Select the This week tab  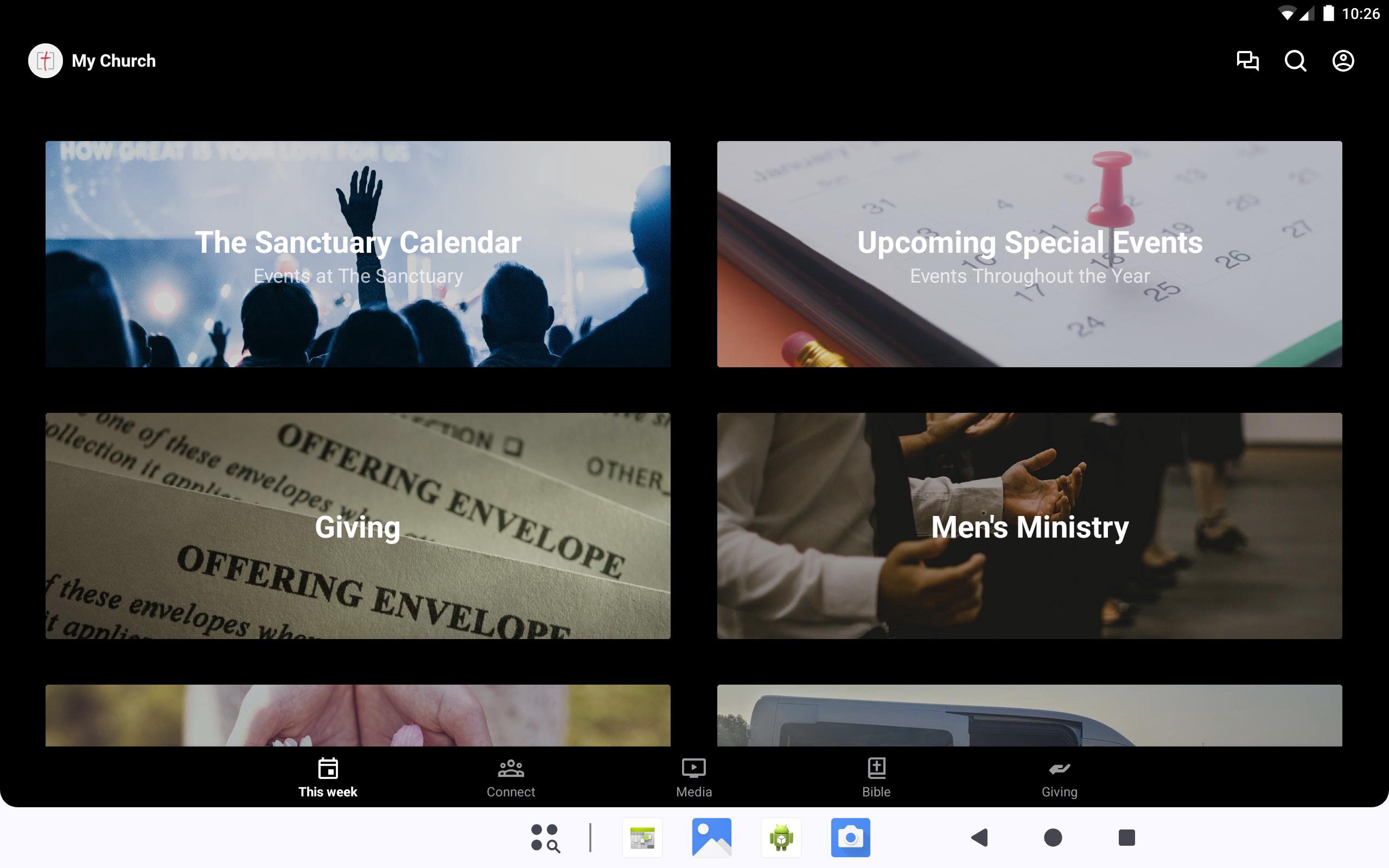328,778
